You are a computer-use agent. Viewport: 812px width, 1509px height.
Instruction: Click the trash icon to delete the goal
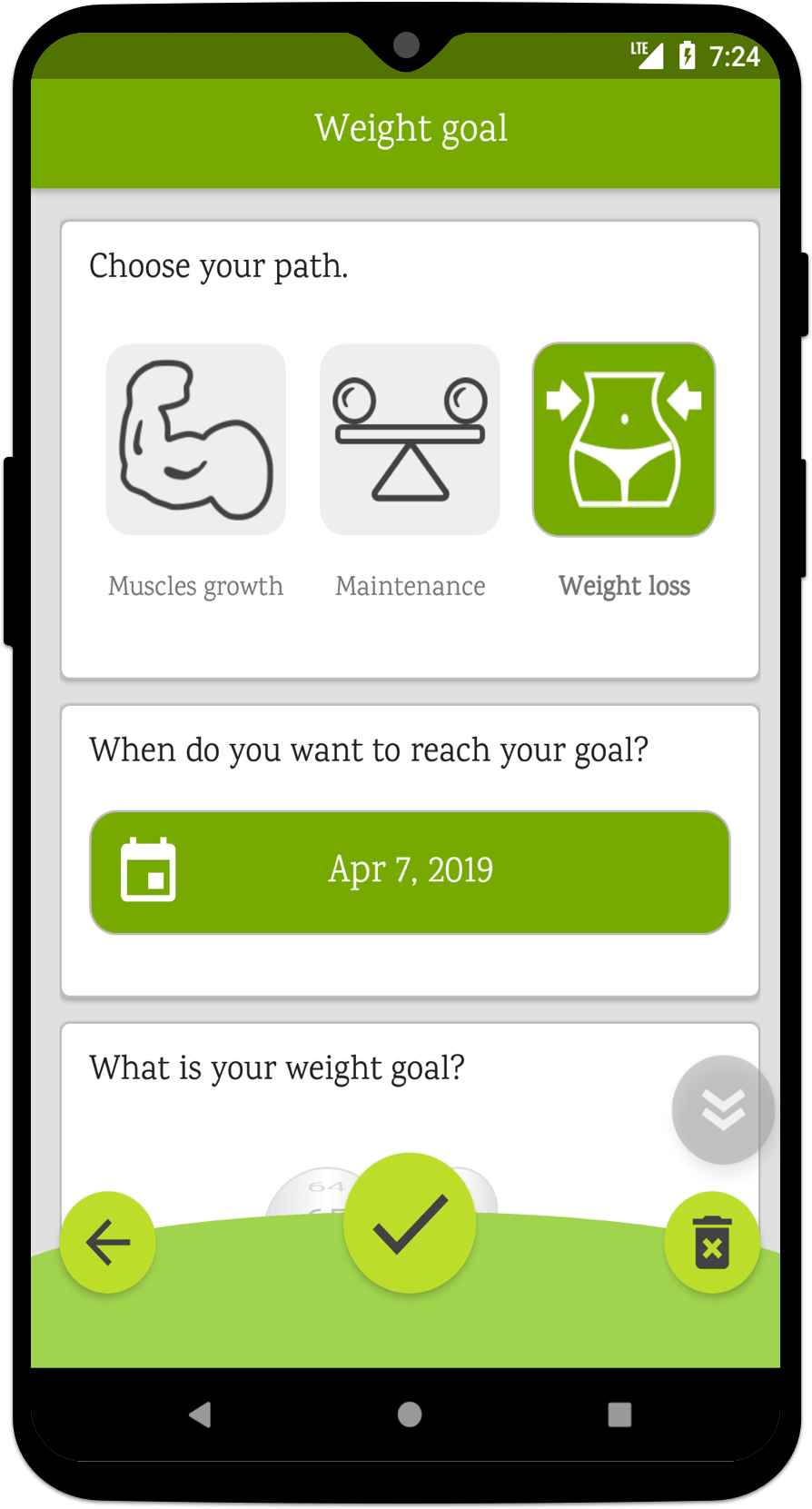711,1242
